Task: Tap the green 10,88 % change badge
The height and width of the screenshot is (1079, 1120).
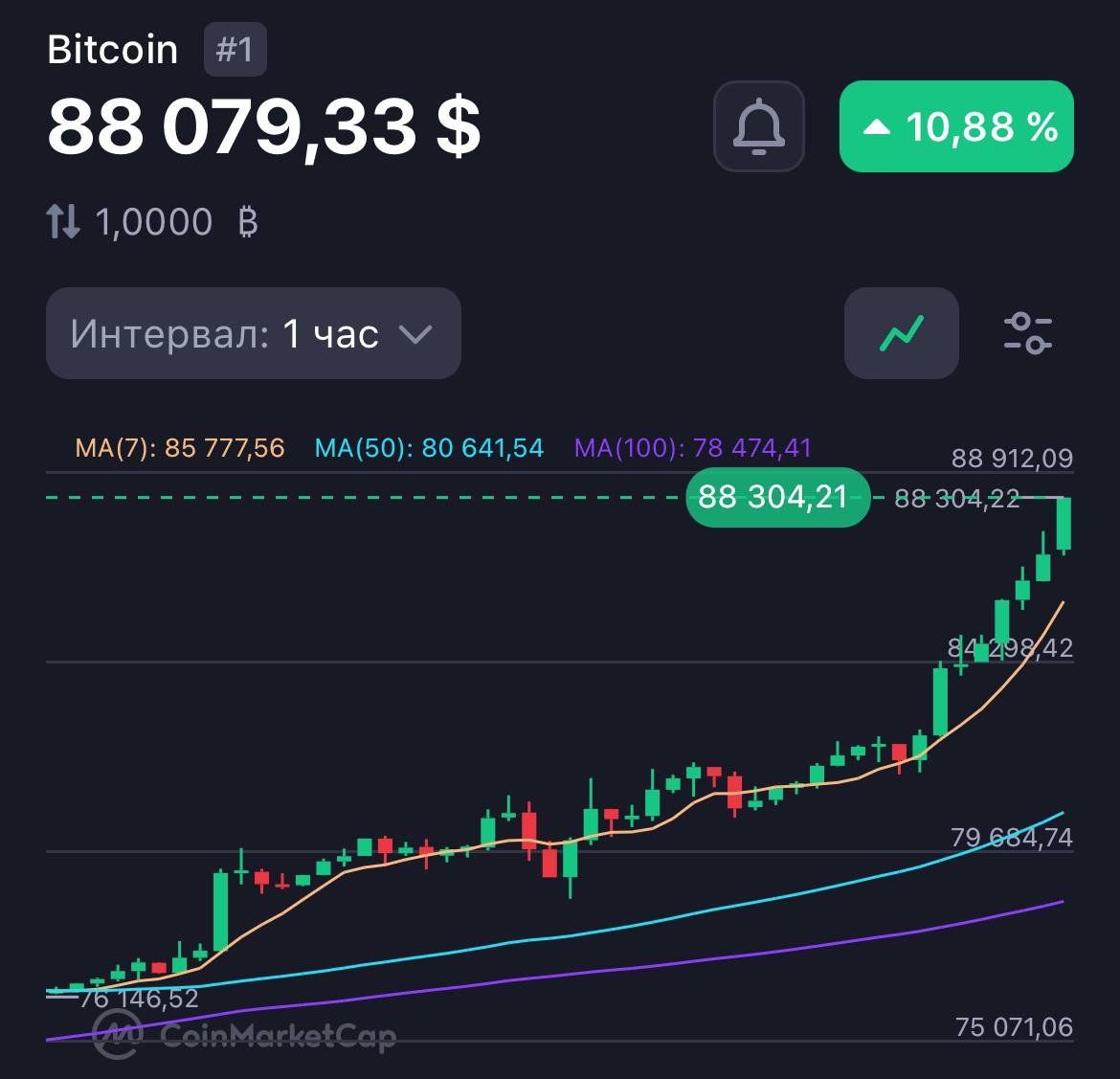Action: tap(956, 126)
